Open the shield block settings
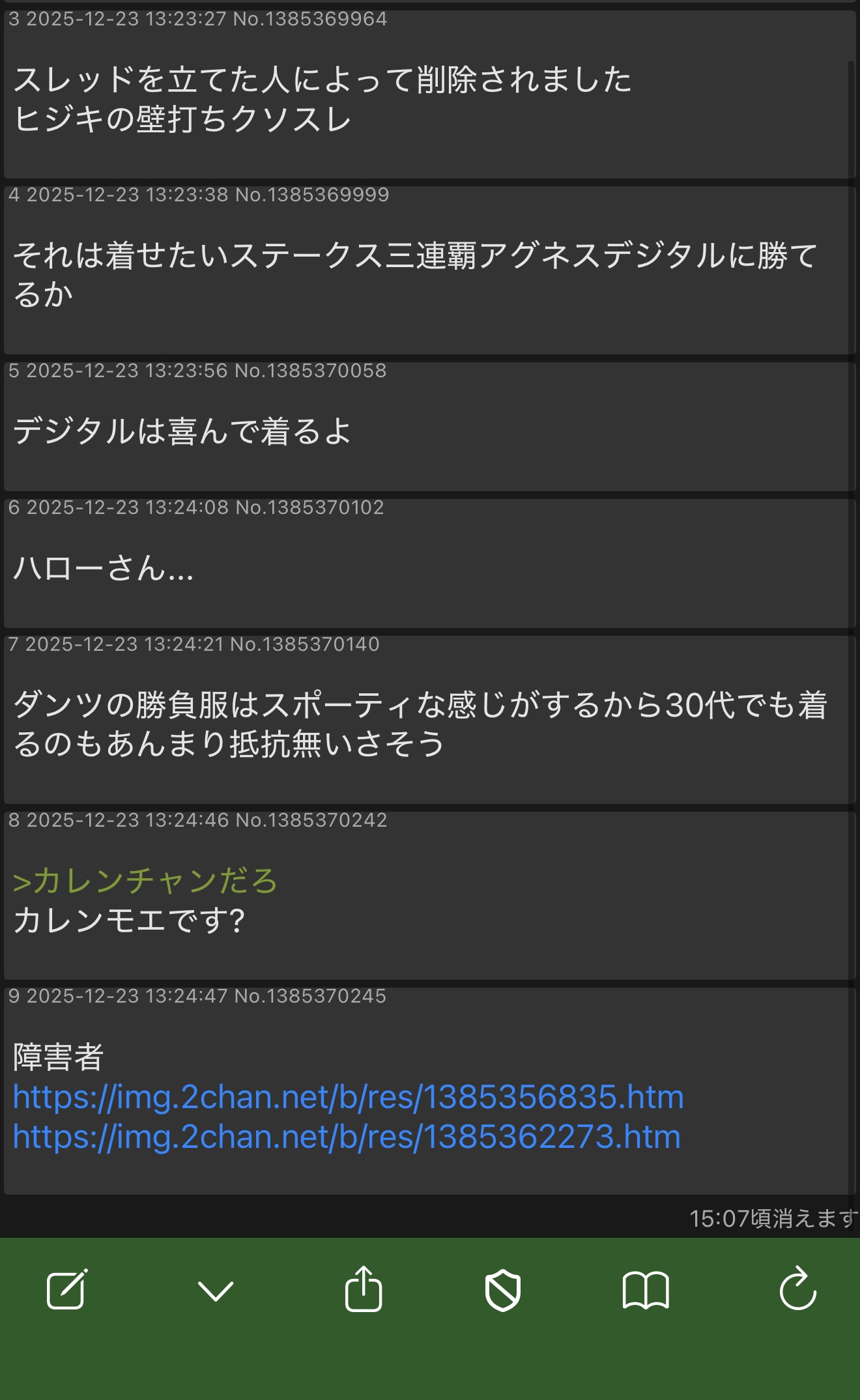 click(503, 1291)
